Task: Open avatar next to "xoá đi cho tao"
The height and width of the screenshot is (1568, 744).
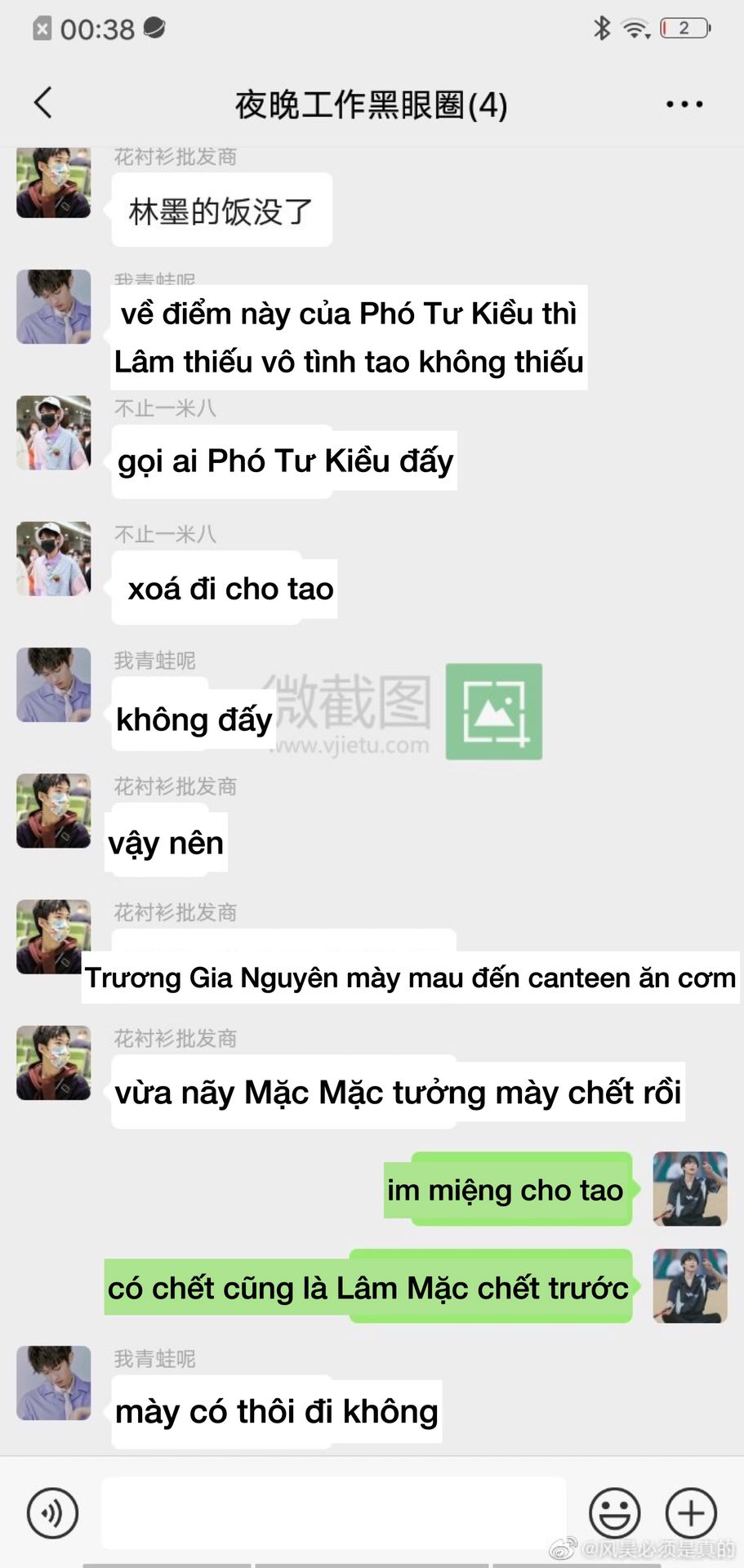Action: pos(54,559)
